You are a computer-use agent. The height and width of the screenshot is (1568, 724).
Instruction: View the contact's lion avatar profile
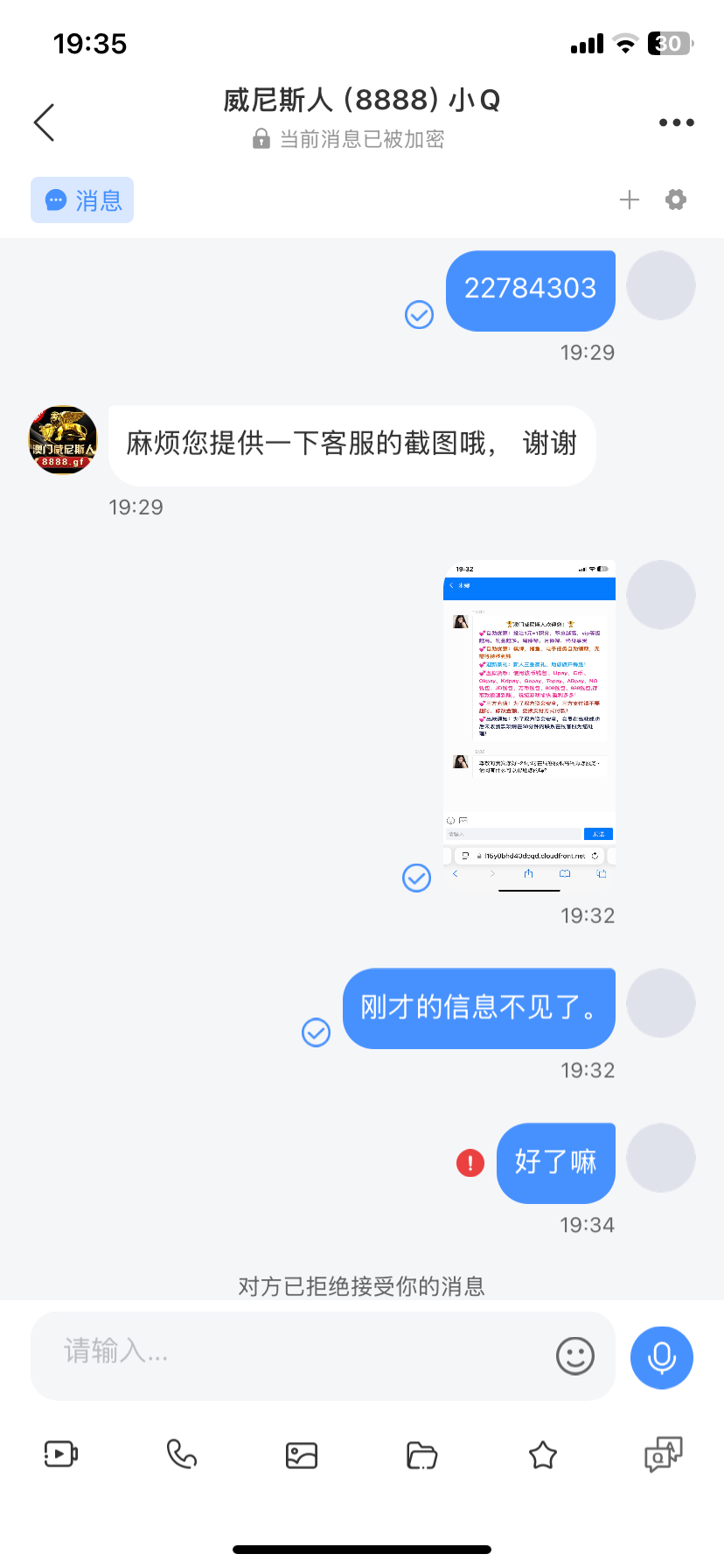pos(63,440)
